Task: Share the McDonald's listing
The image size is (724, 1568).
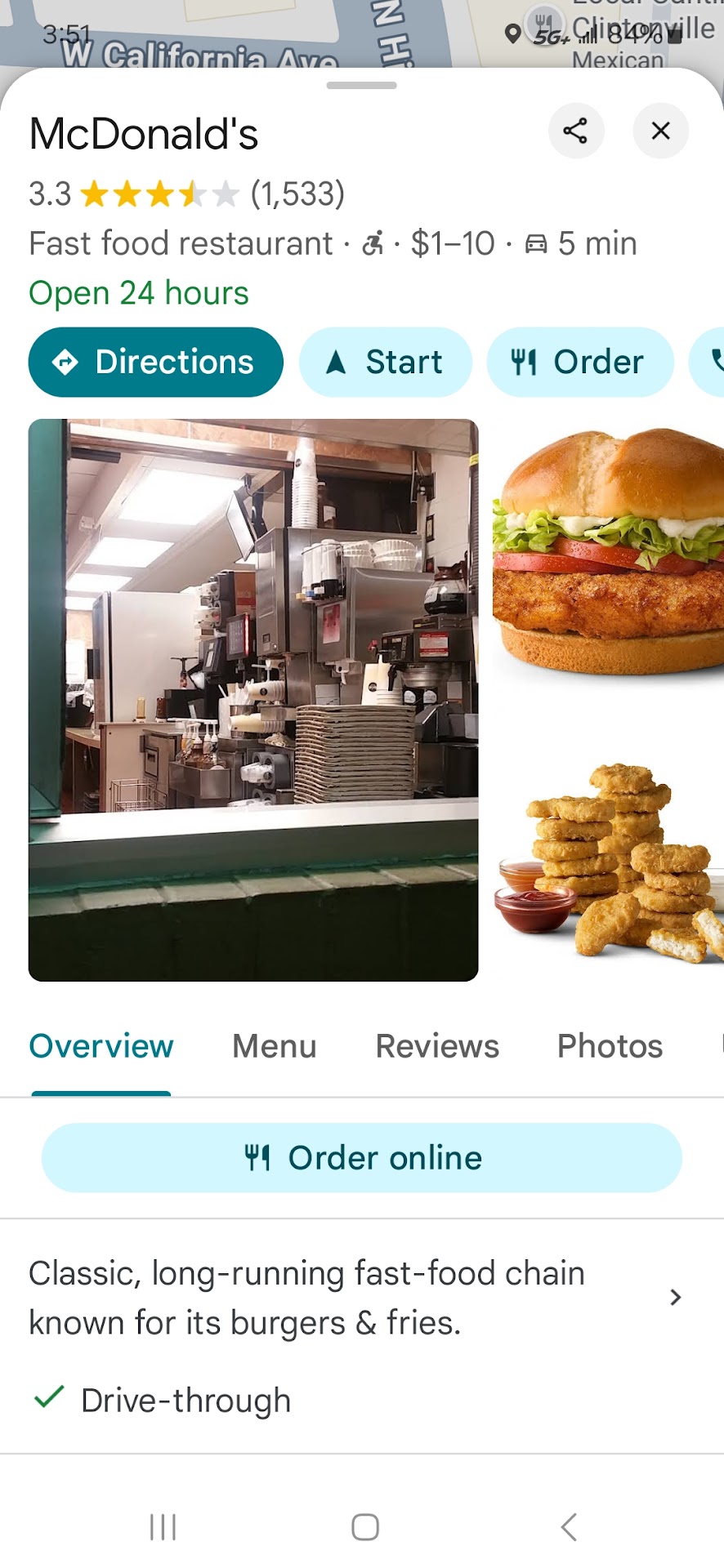Action: tap(575, 131)
